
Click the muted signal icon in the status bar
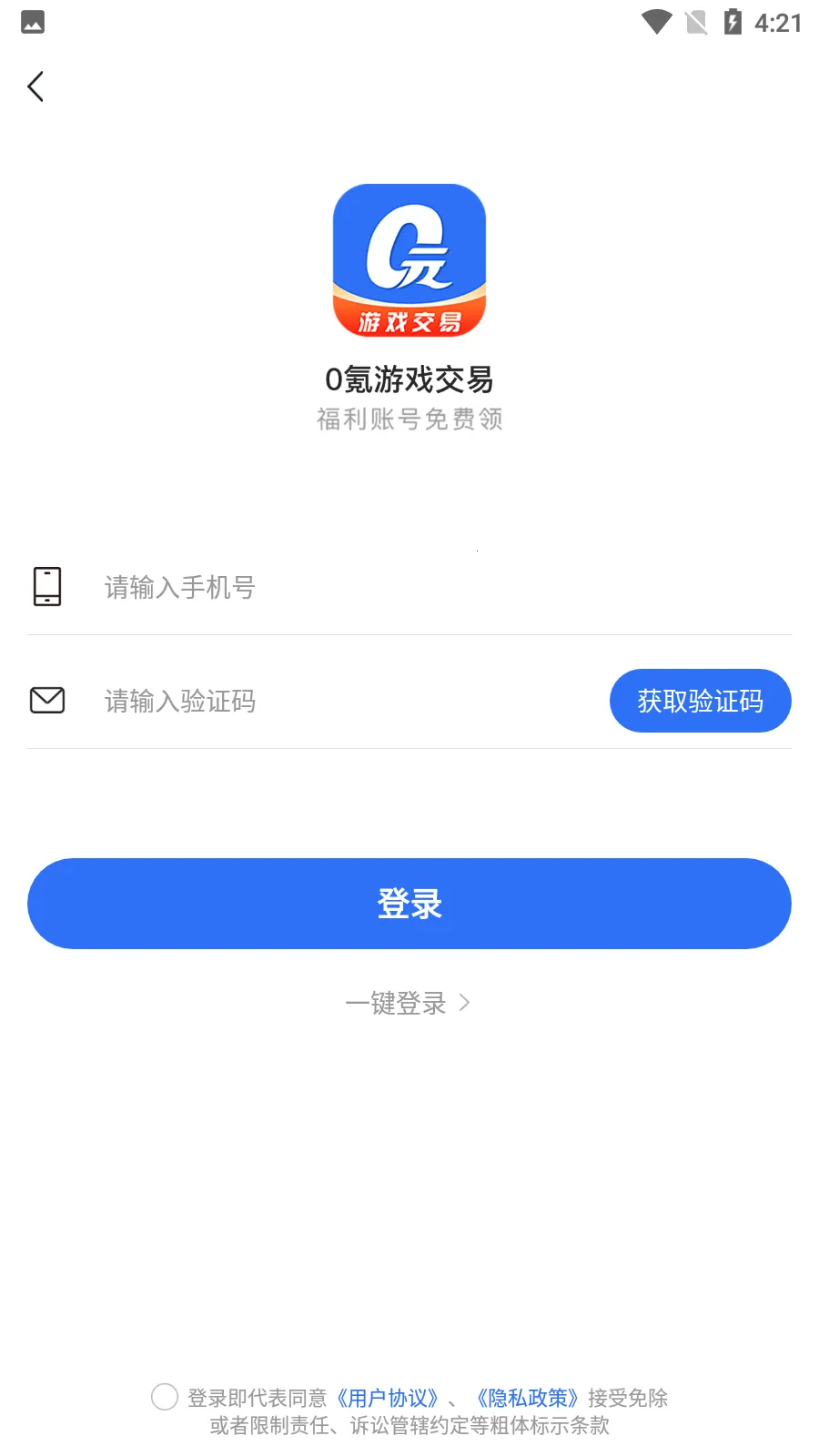click(x=696, y=22)
